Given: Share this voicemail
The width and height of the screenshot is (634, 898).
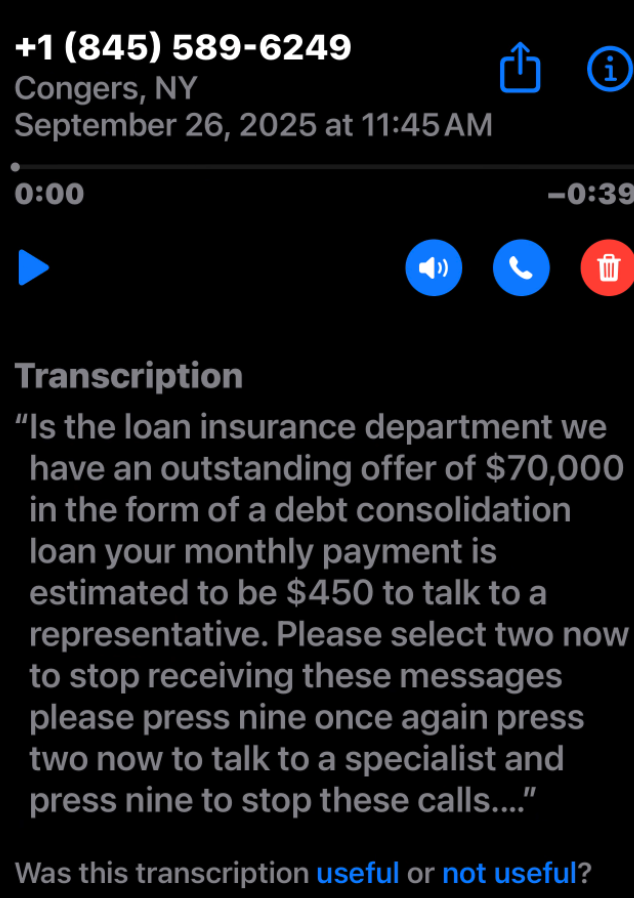Looking at the screenshot, I should 520,70.
